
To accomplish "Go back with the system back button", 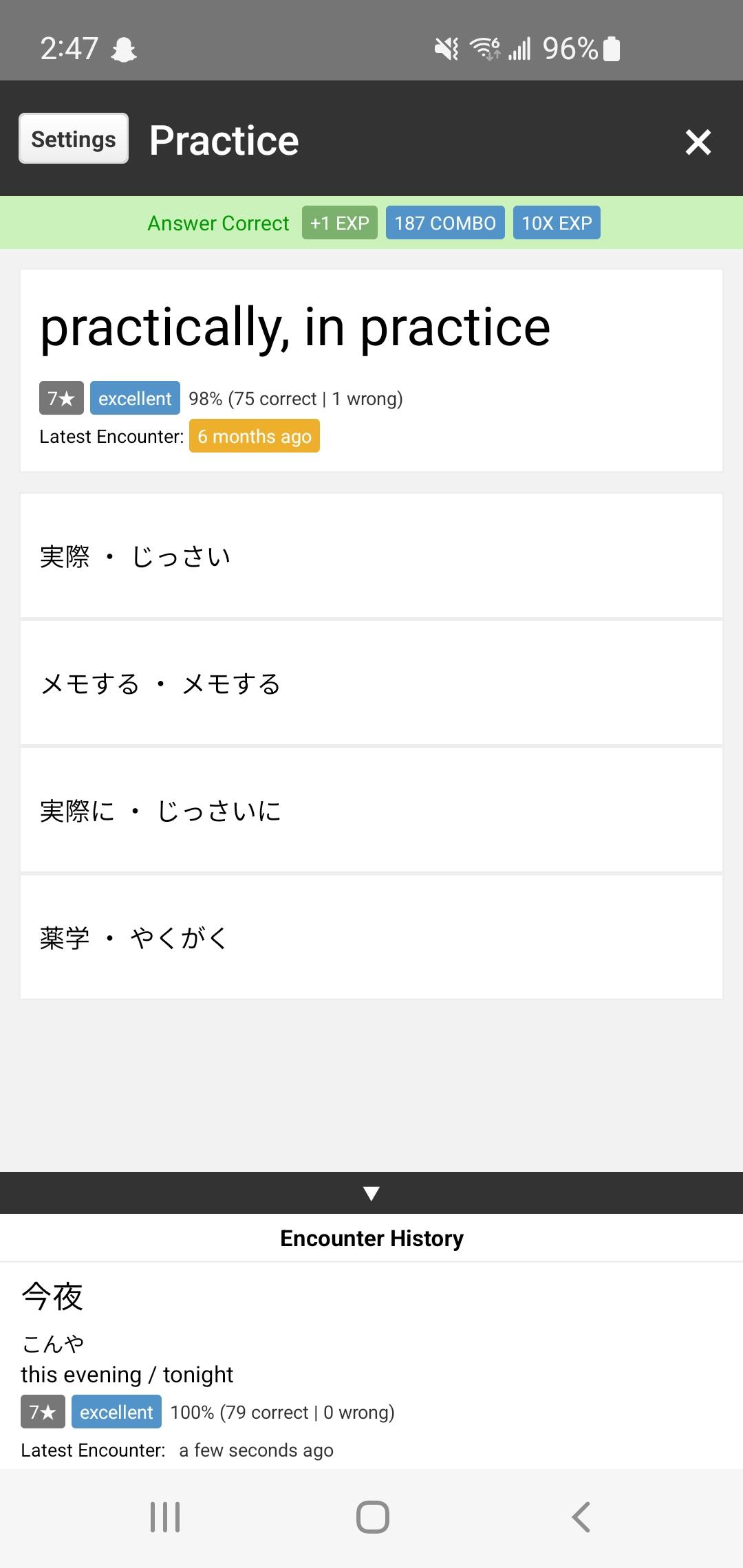I will [581, 1517].
